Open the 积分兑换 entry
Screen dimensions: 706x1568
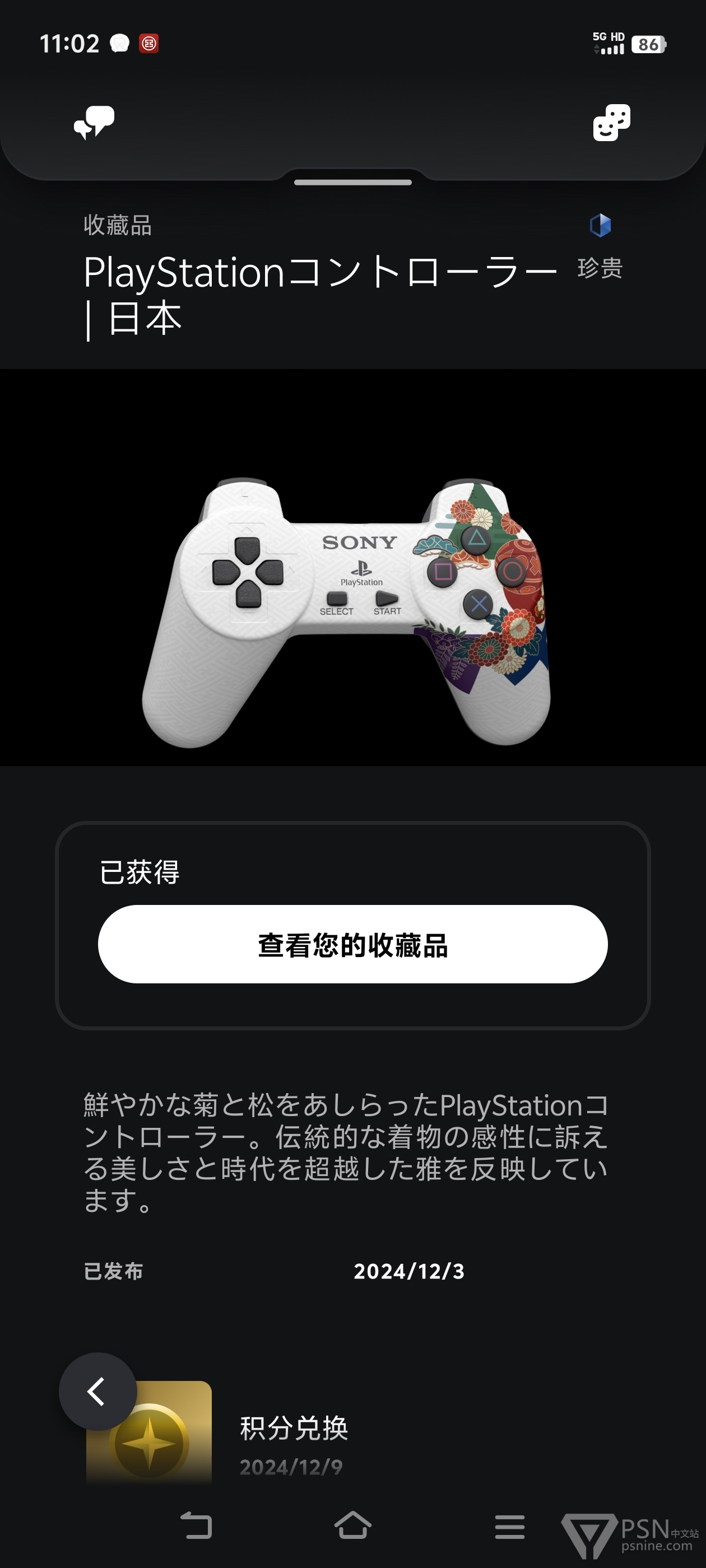click(294, 1428)
